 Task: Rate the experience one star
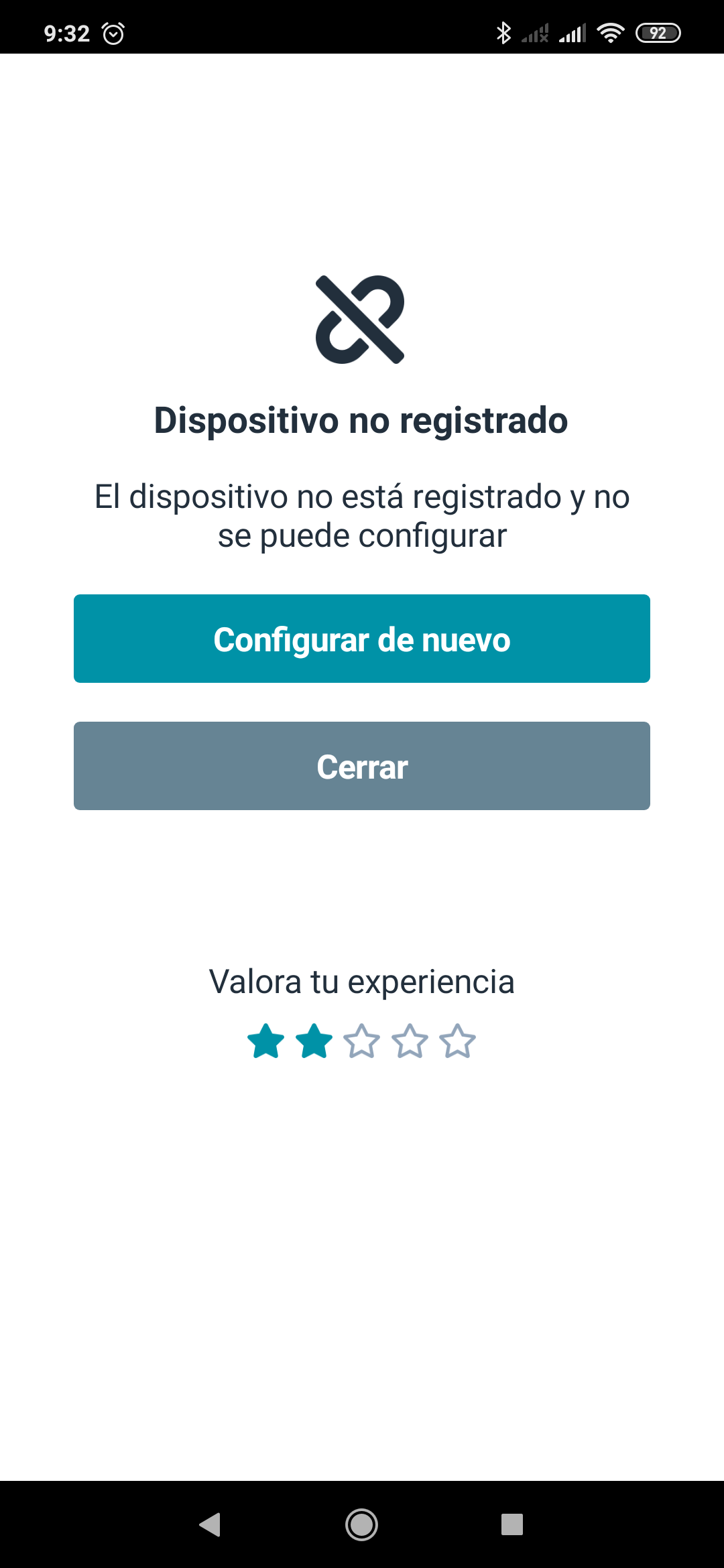click(266, 1041)
